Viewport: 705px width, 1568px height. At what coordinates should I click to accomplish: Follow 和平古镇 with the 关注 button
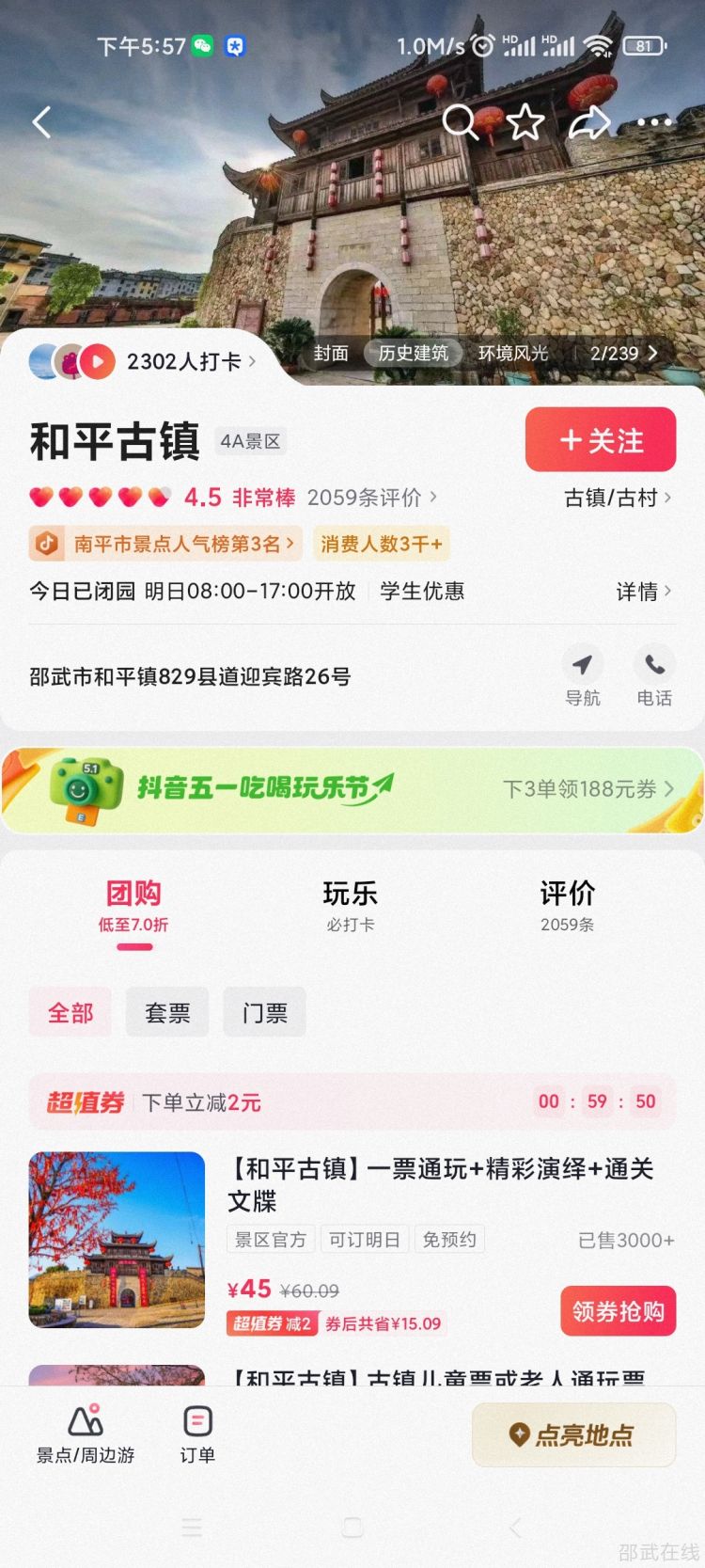click(601, 440)
